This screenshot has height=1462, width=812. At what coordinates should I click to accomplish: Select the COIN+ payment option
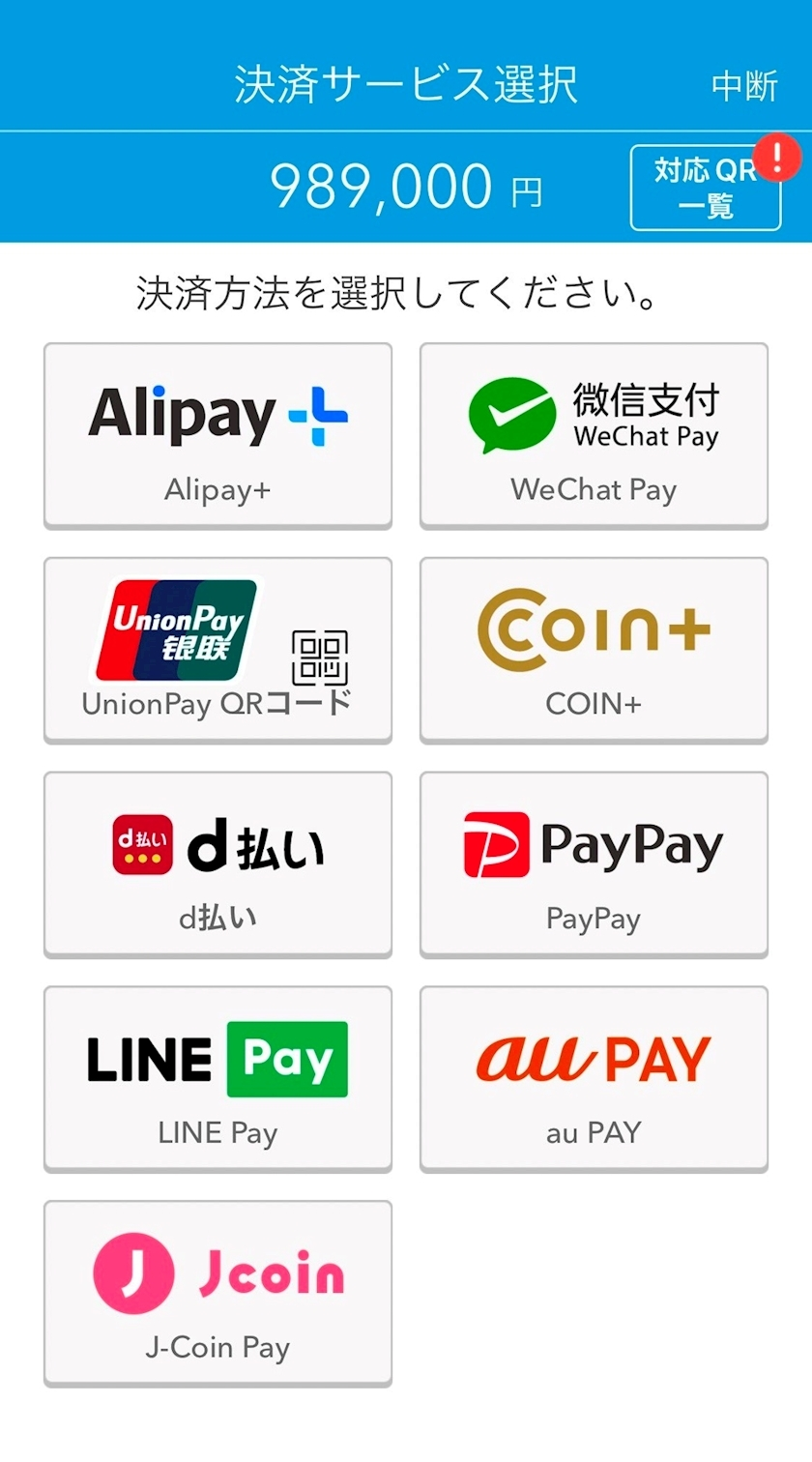click(x=594, y=650)
